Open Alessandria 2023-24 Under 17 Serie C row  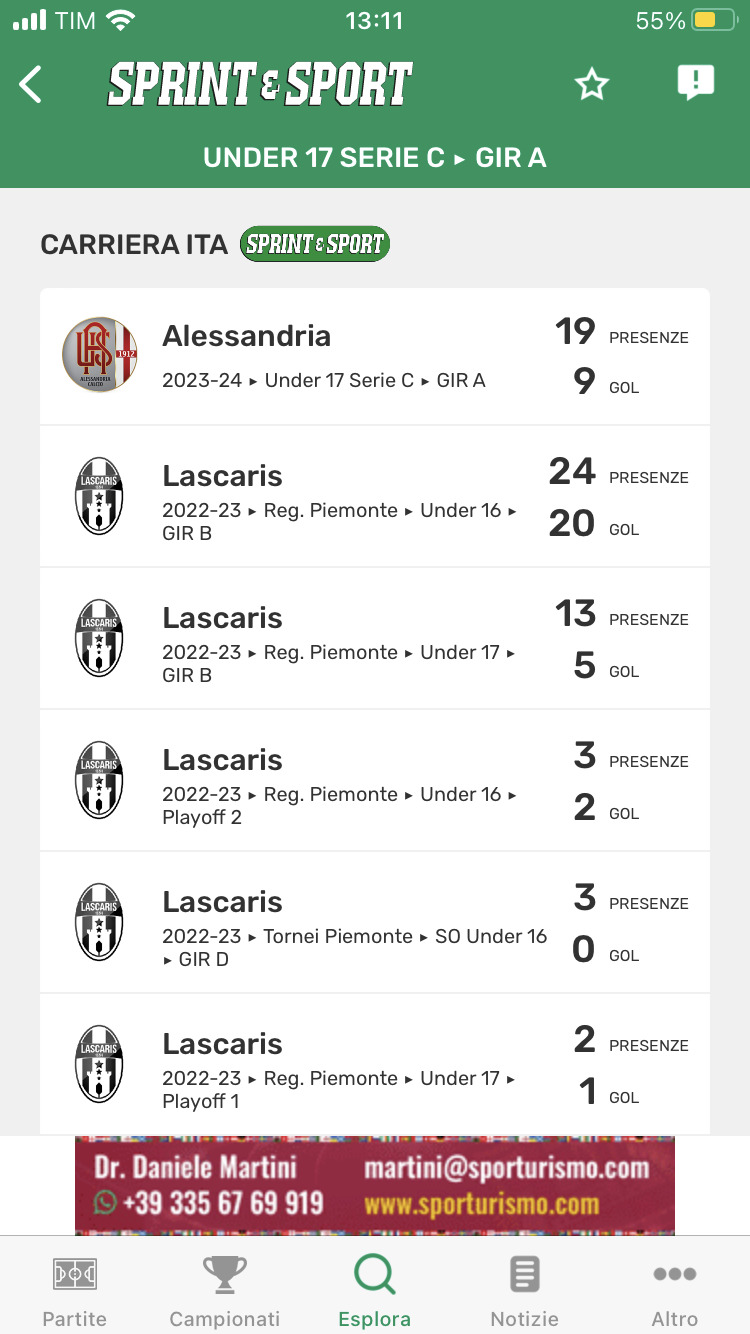pyautogui.click(x=375, y=356)
